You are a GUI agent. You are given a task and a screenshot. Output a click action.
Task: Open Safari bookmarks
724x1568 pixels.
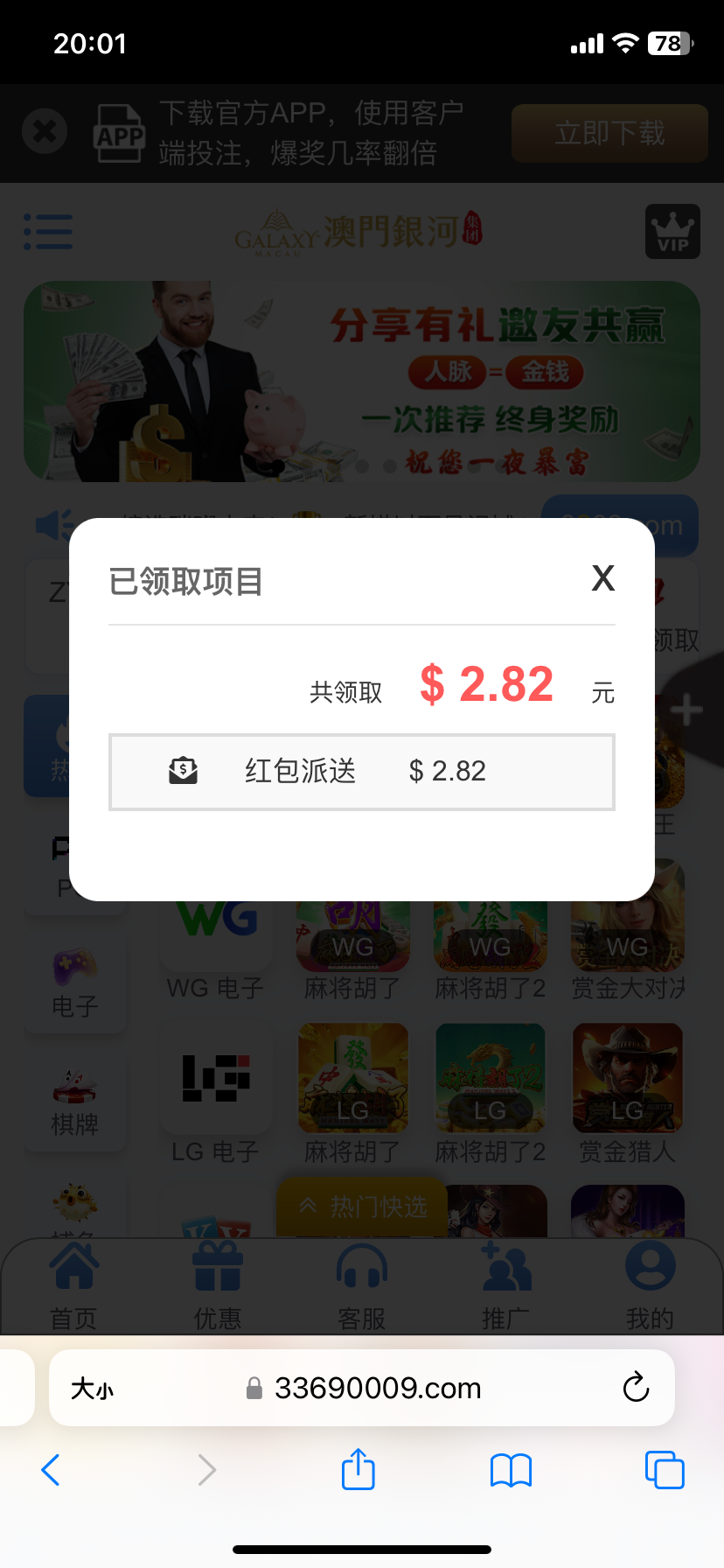(x=512, y=1470)
